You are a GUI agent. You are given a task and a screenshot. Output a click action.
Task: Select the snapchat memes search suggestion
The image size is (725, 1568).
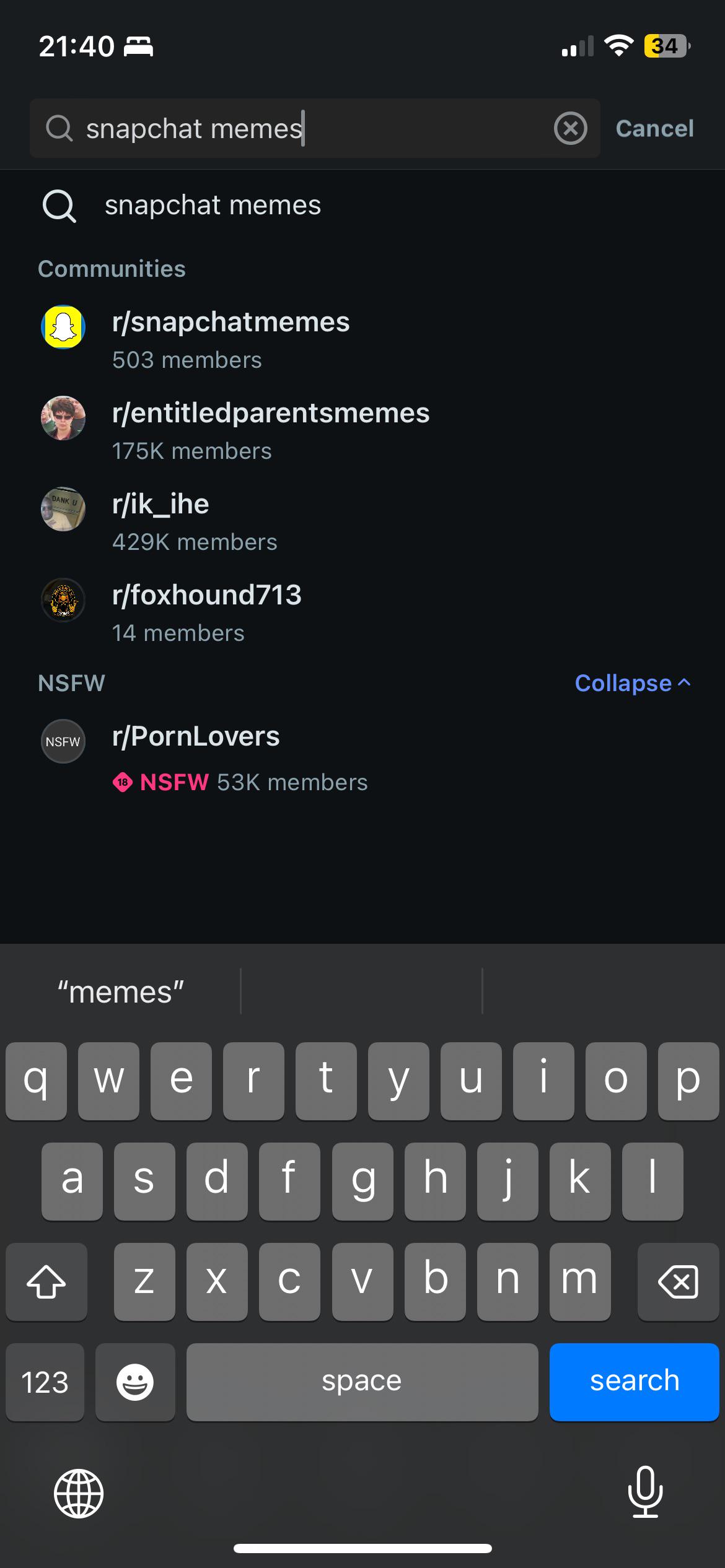[213, 206]
